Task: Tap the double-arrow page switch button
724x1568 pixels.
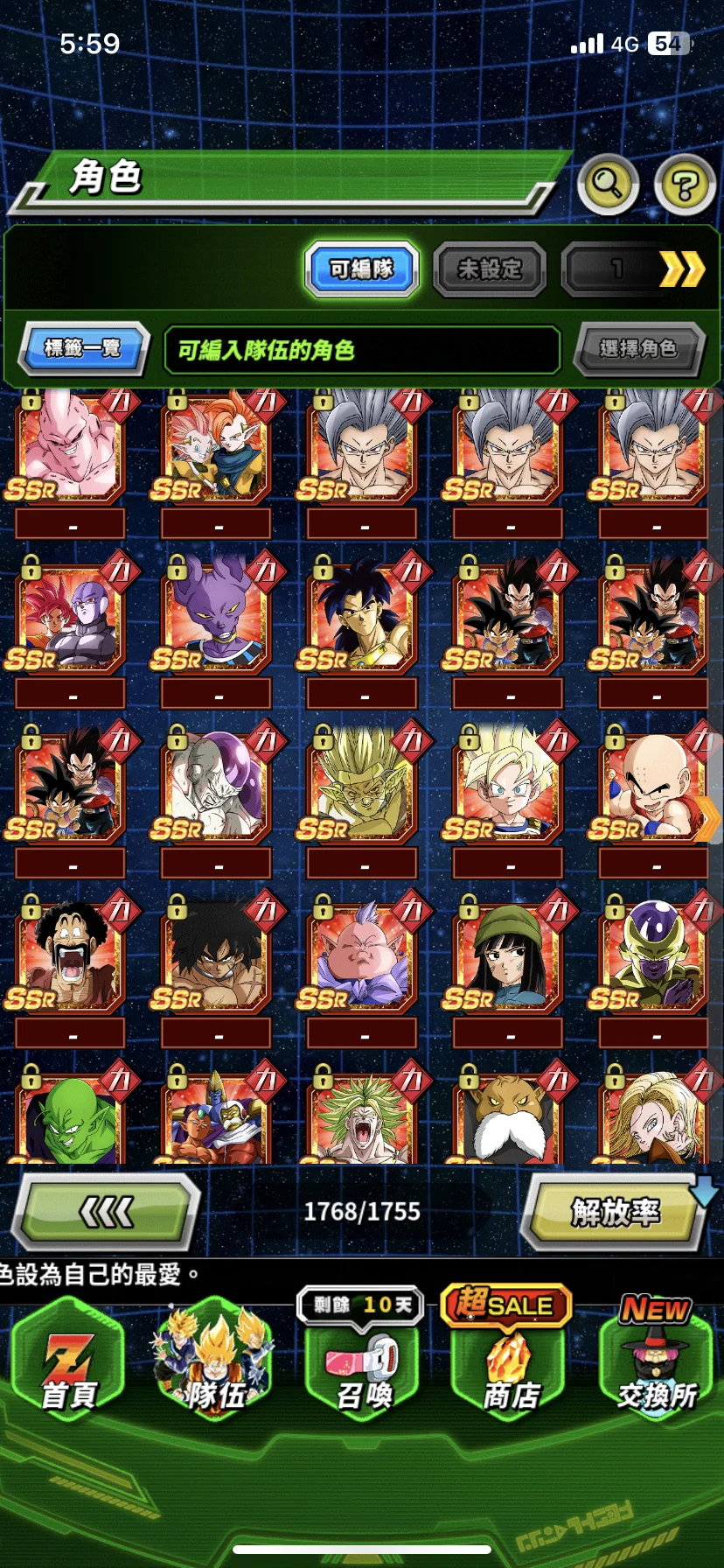Action: (x=680, y=269)
